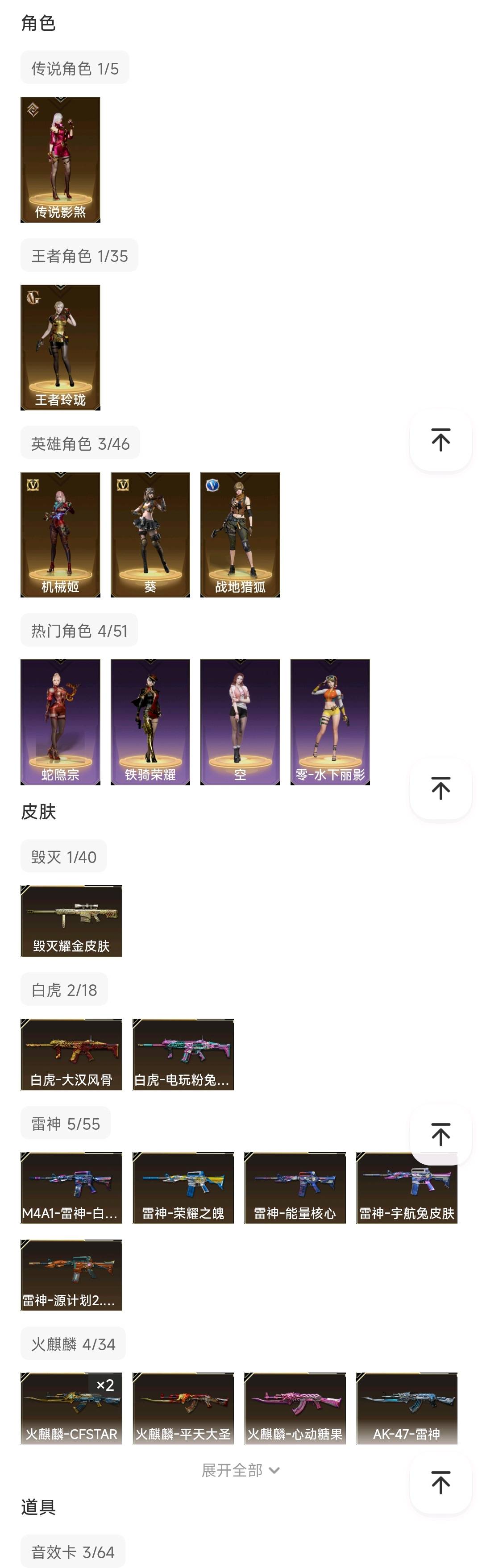Image resolution: width=482 pixels, height=1568 pixels.
Task: View the 雷神-能量核心 skin
Action: point(295,1187)
